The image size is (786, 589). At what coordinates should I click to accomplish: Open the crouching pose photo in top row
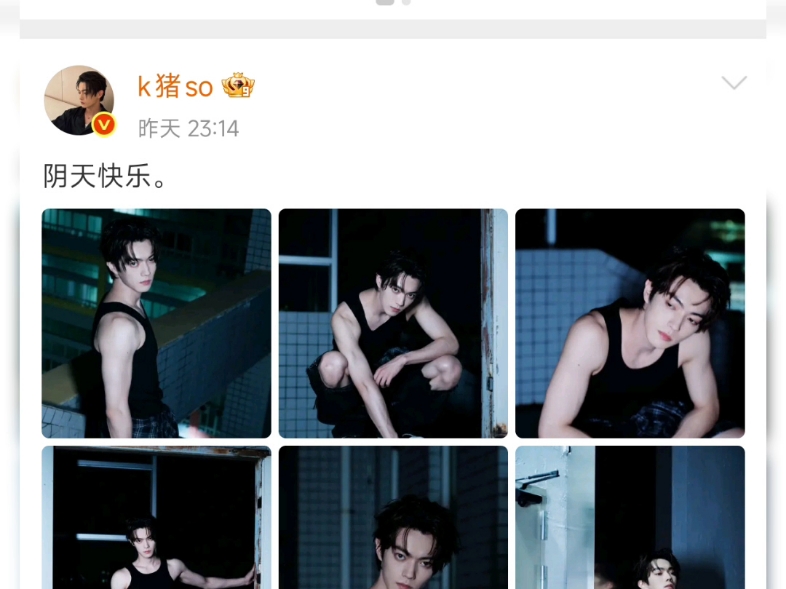(x=393, y=323)
